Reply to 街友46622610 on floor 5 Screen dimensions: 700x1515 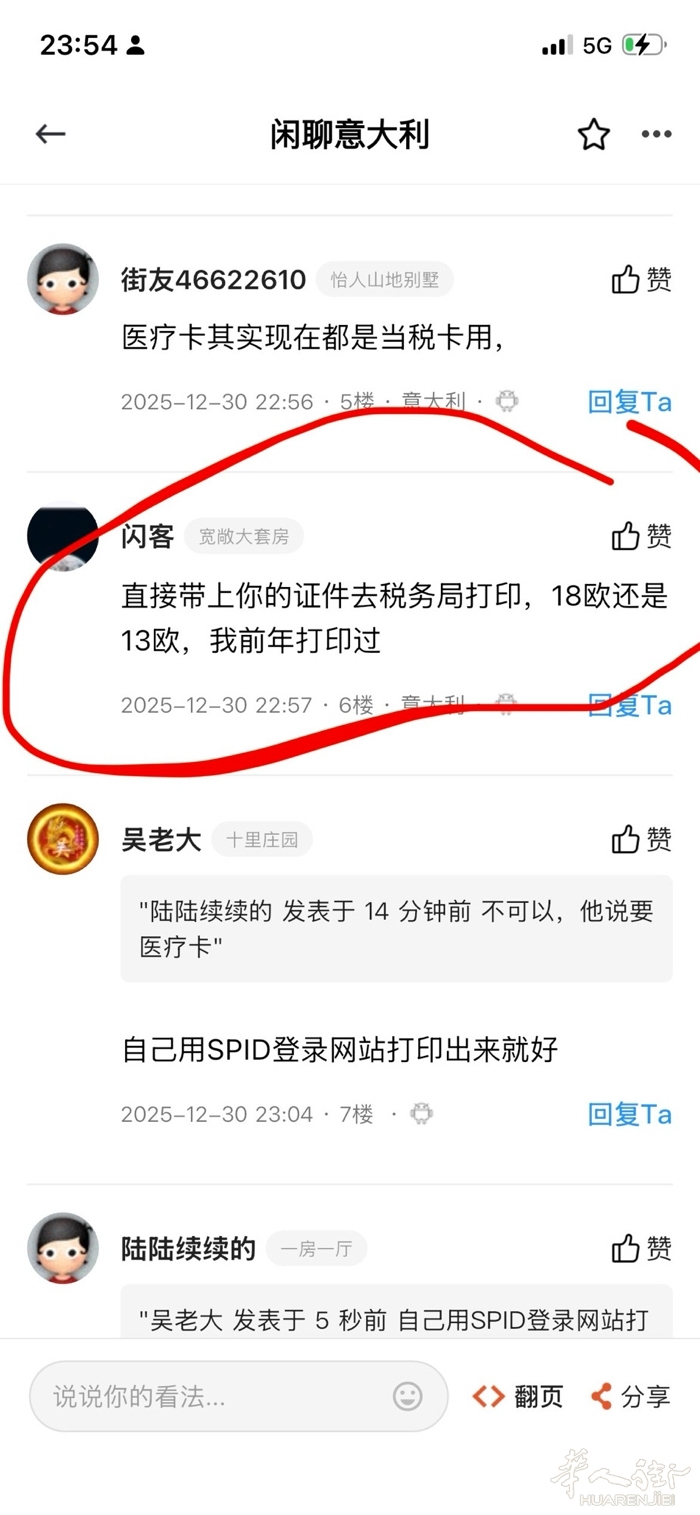629,402
